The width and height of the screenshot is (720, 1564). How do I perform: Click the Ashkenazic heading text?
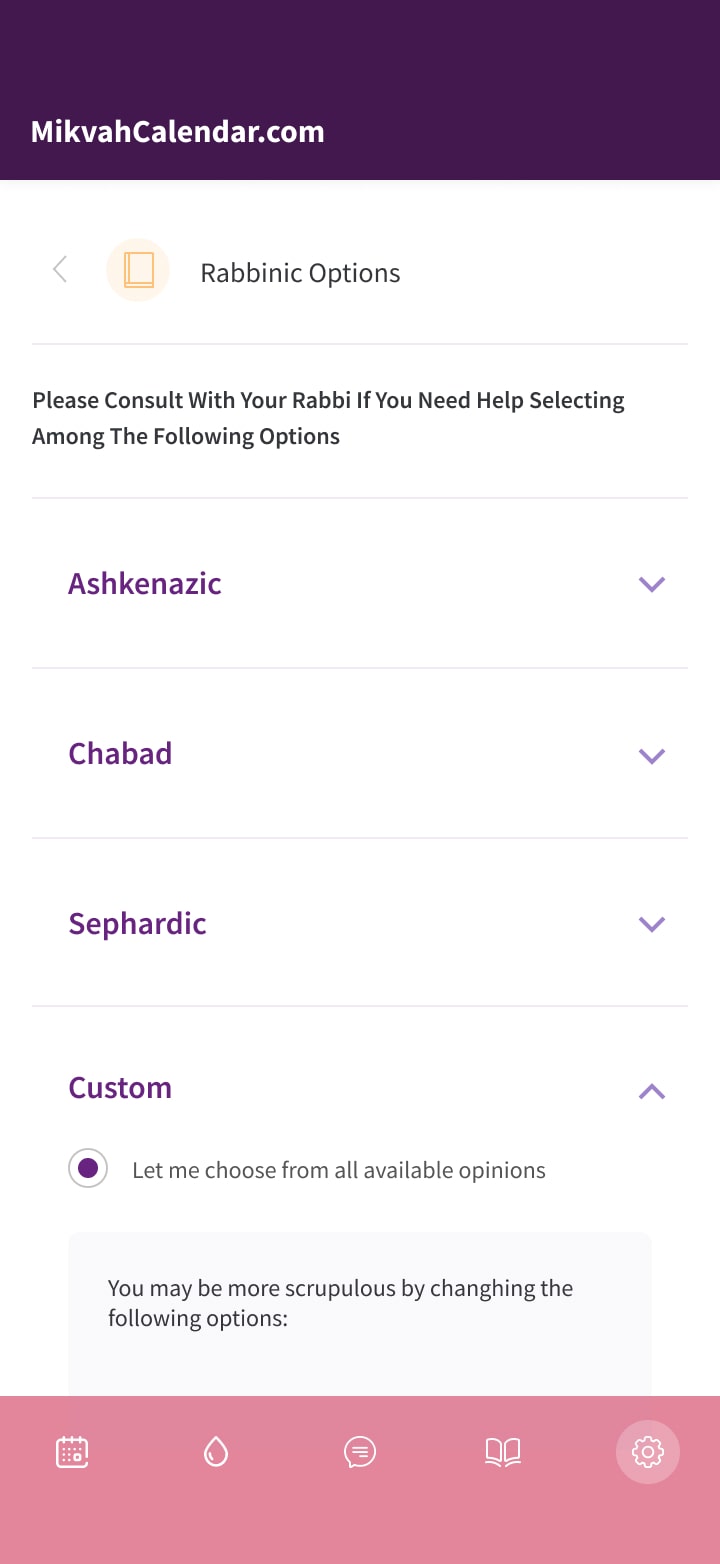click(x=144, y=583)
